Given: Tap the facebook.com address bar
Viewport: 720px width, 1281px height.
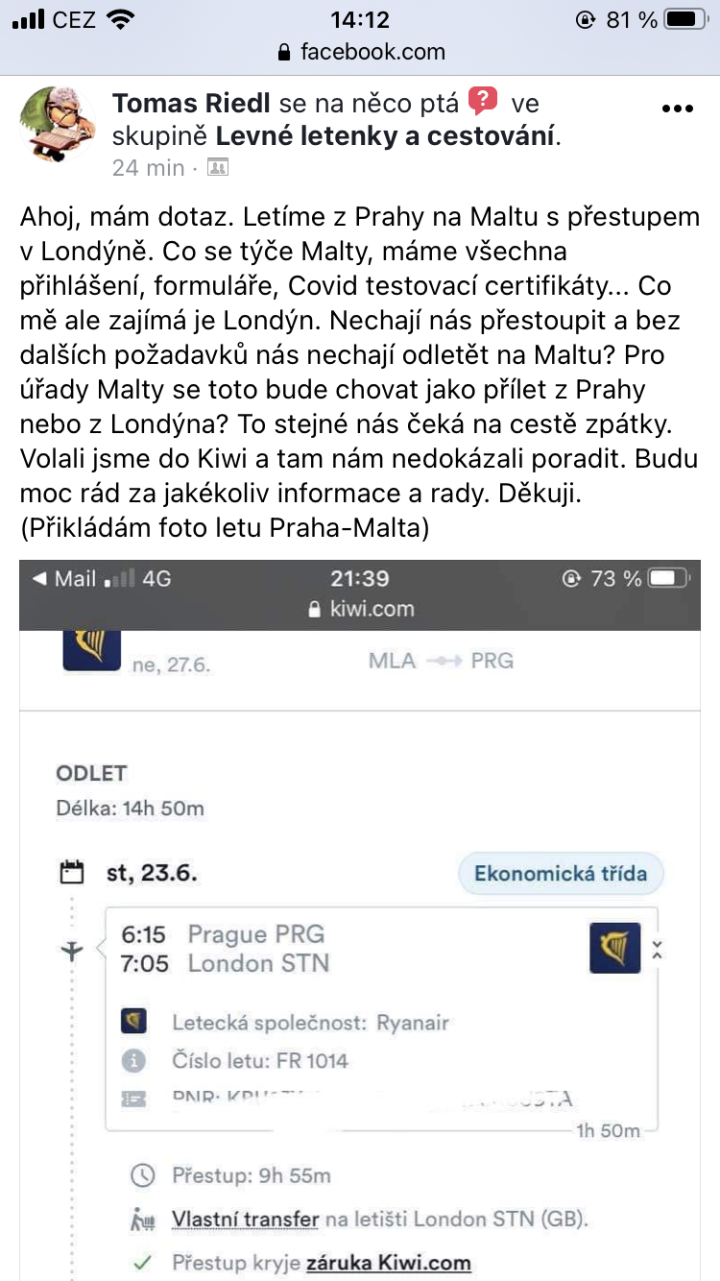Looking at the screenshot, I should [x=360, y=51].
